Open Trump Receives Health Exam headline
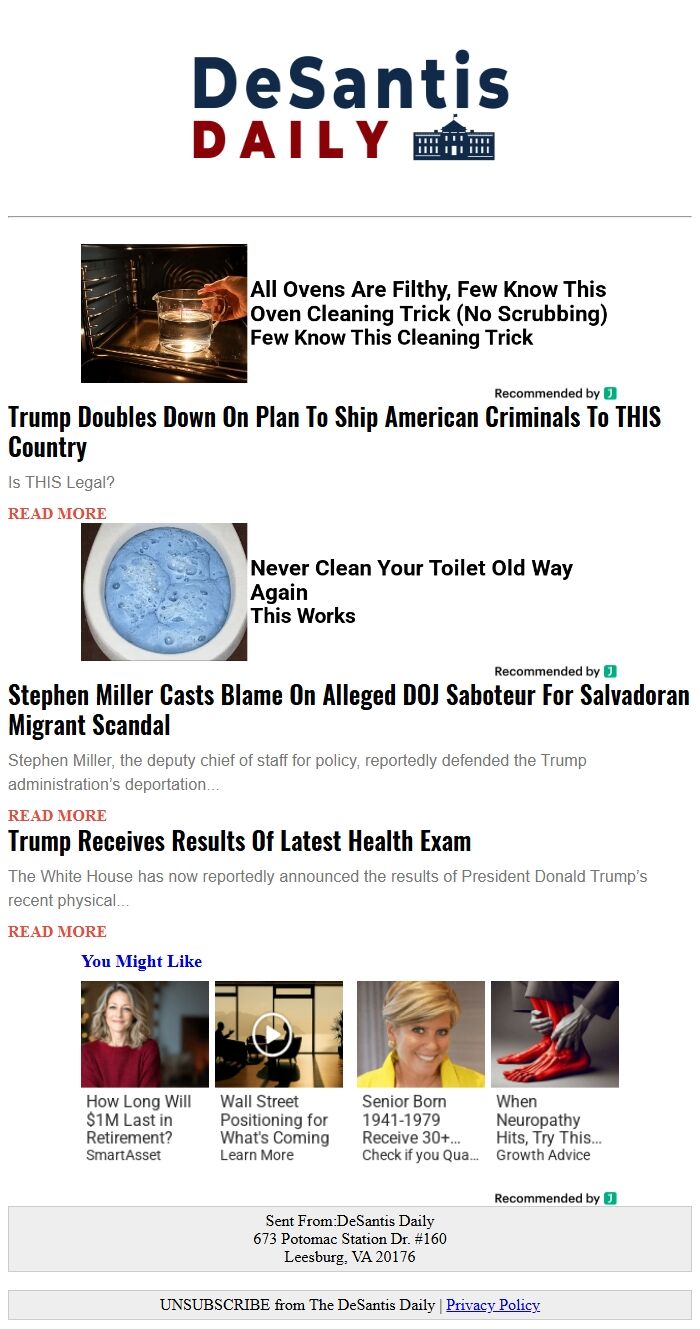The height and width of the screenshot is (1329, 700). pos(240,841)
